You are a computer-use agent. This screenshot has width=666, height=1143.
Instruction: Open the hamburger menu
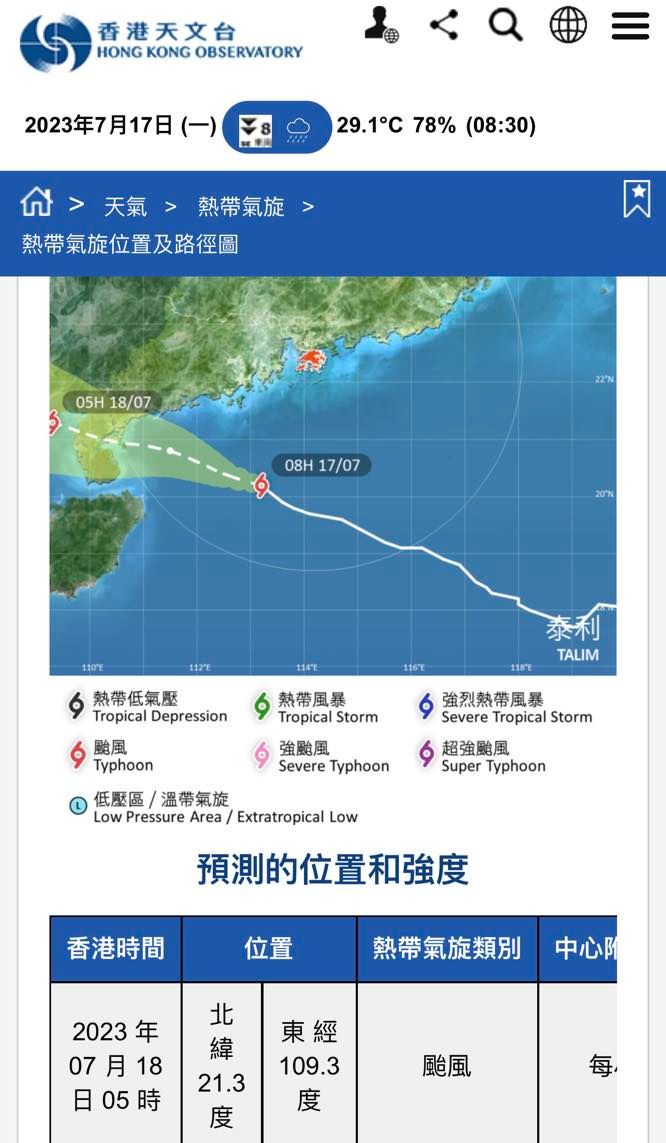(x=630, y=25)
